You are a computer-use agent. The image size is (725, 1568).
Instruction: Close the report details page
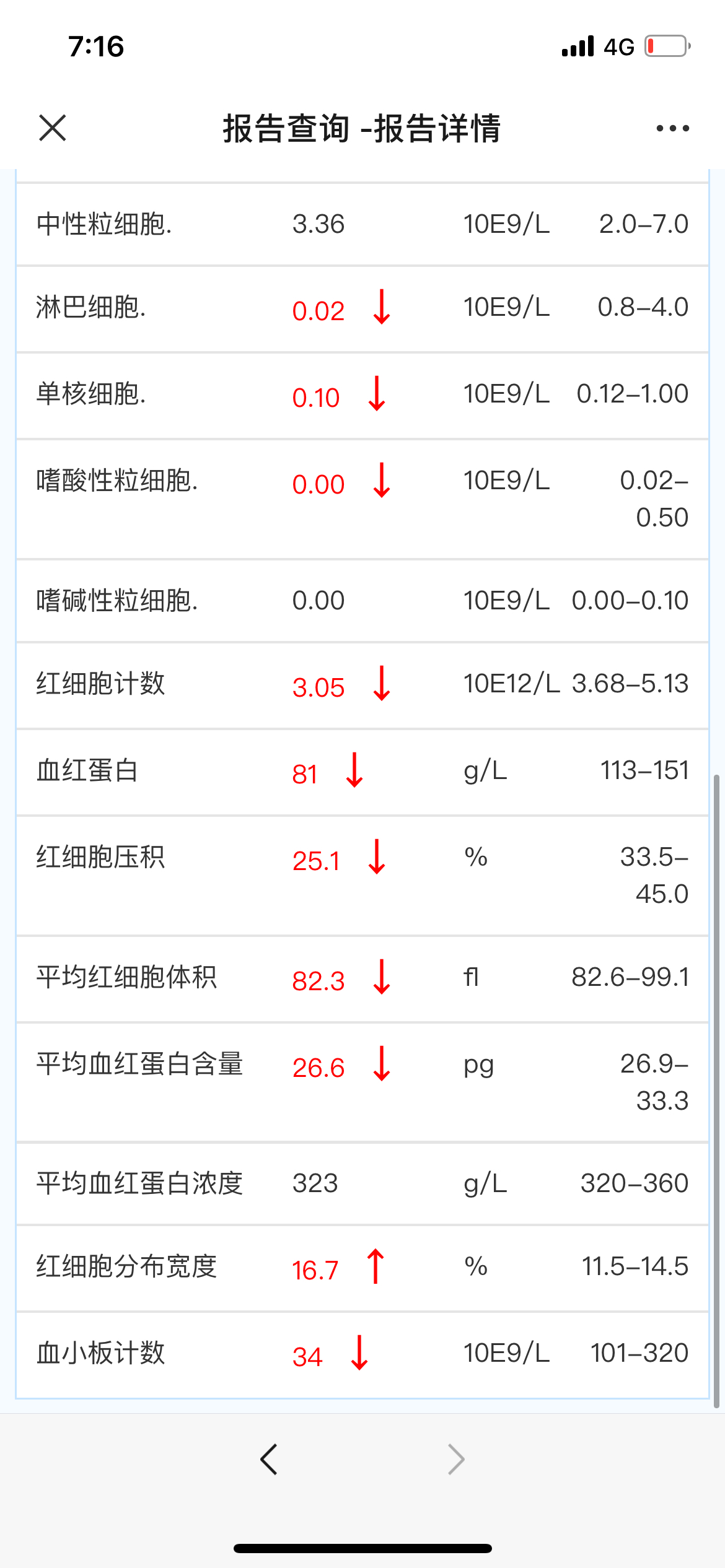click(x=52, y=128)
